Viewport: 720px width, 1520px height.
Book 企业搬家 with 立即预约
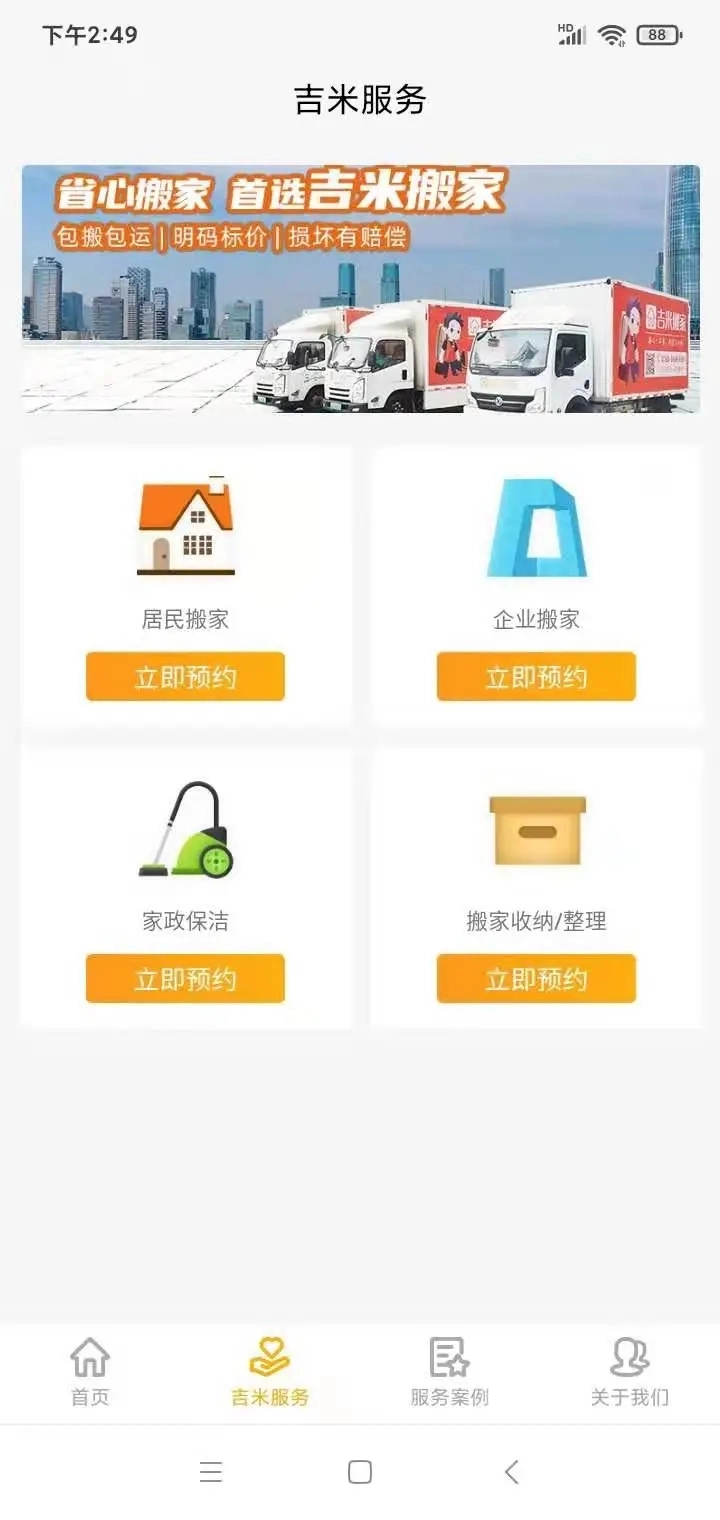(536, 677)
